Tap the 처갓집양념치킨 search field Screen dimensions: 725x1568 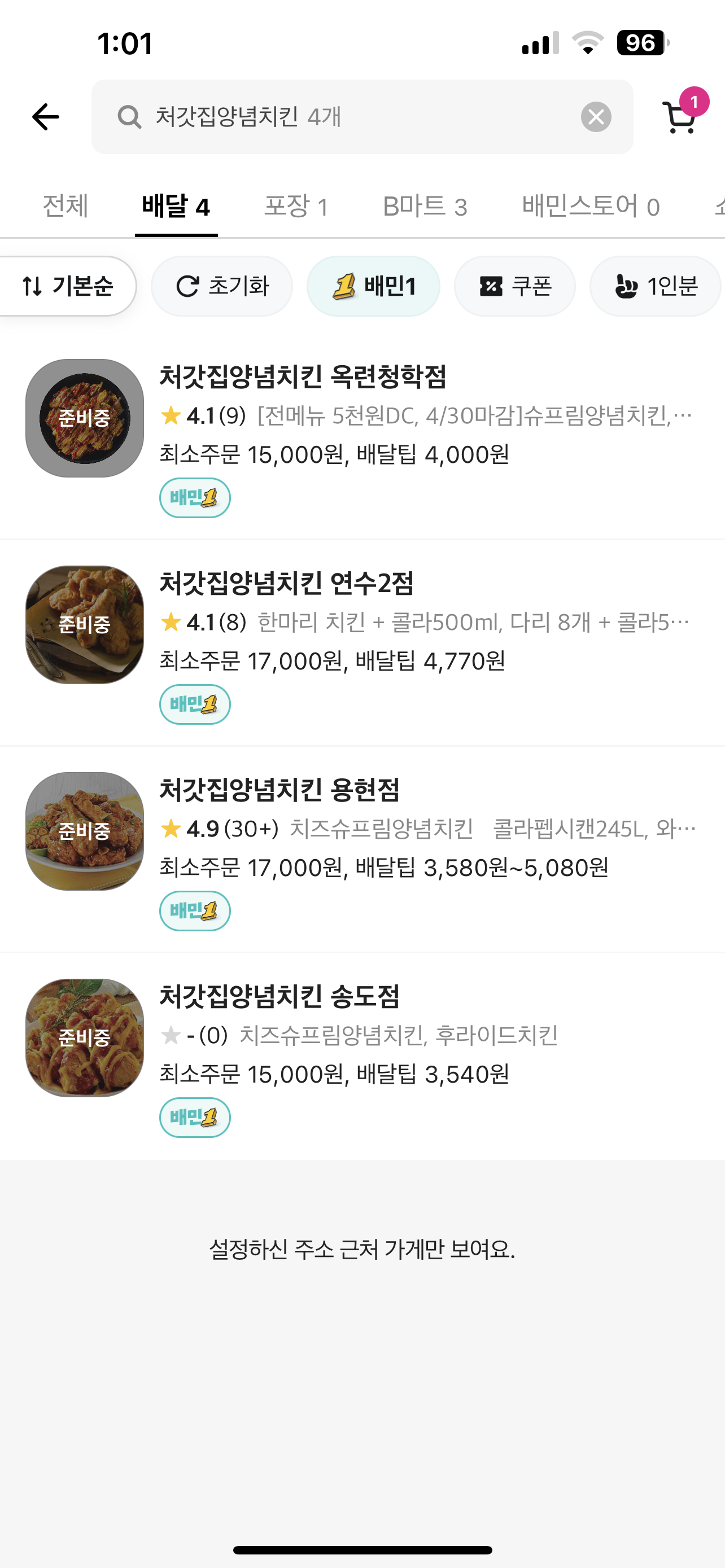tap(341, 117)
